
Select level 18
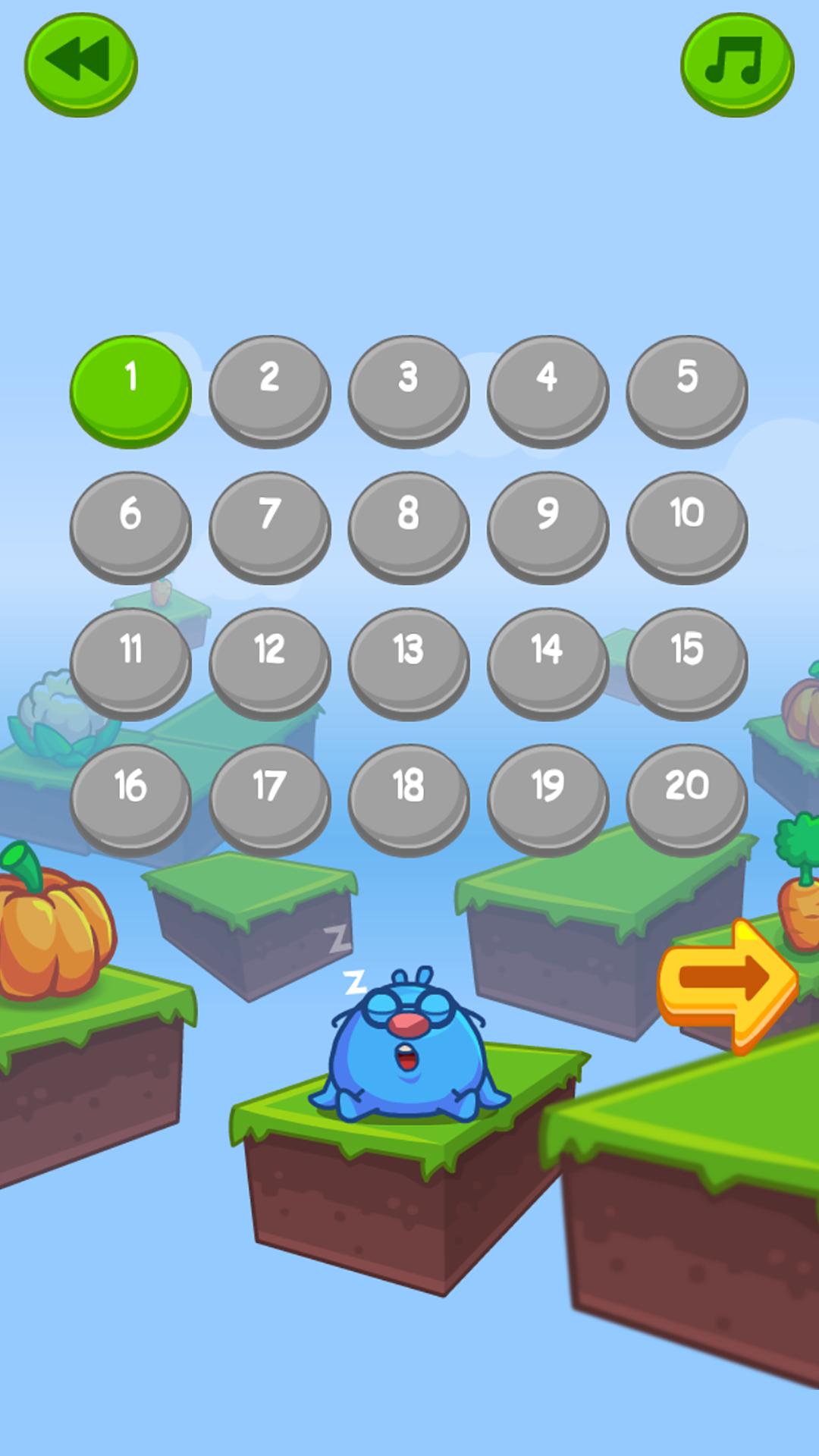tap(408, 798)
